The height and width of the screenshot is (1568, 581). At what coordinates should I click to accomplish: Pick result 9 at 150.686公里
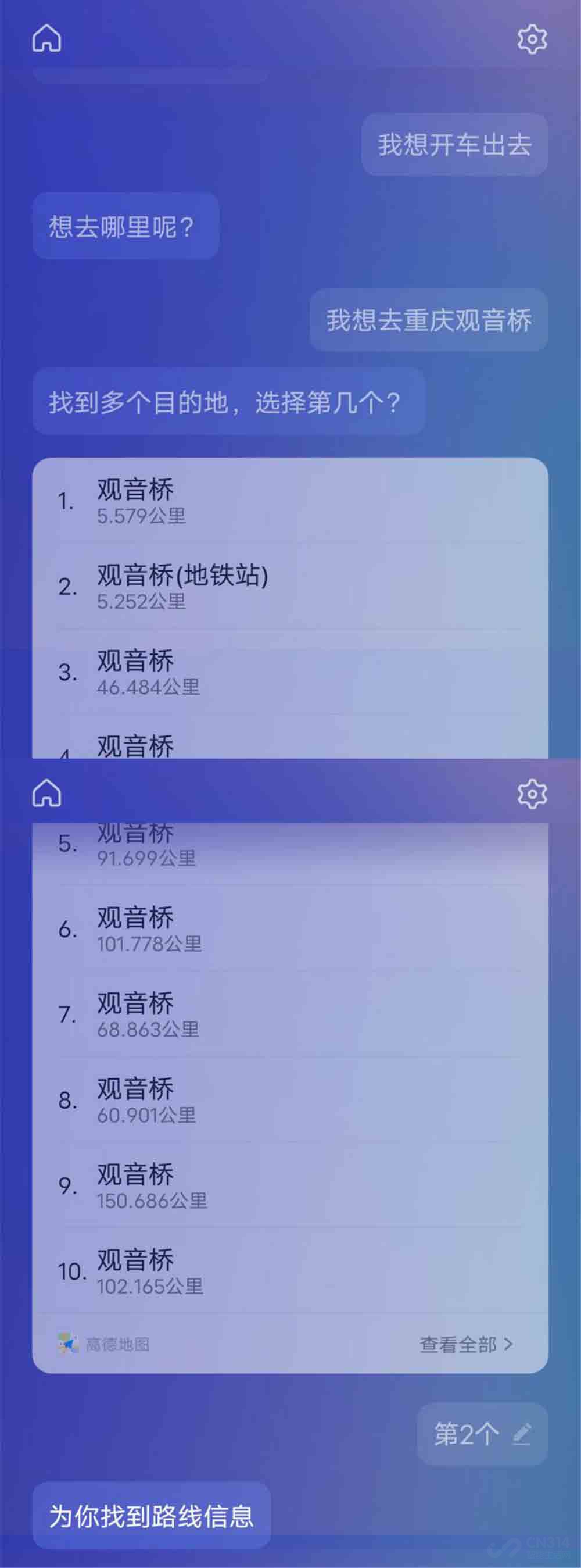pos(289,1186)
